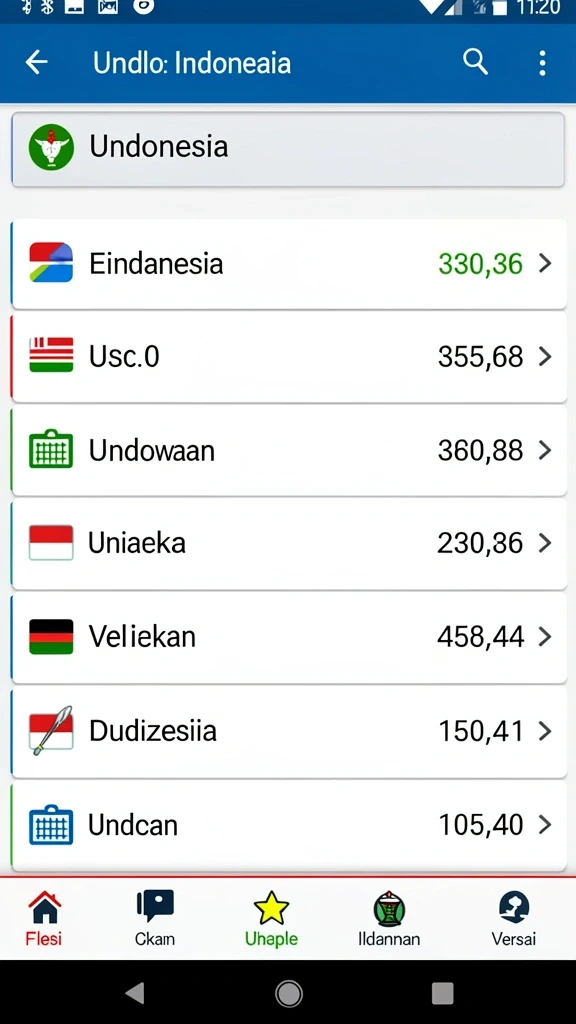
Task: Open the Eindanesia row
Action: coord(288,264)
